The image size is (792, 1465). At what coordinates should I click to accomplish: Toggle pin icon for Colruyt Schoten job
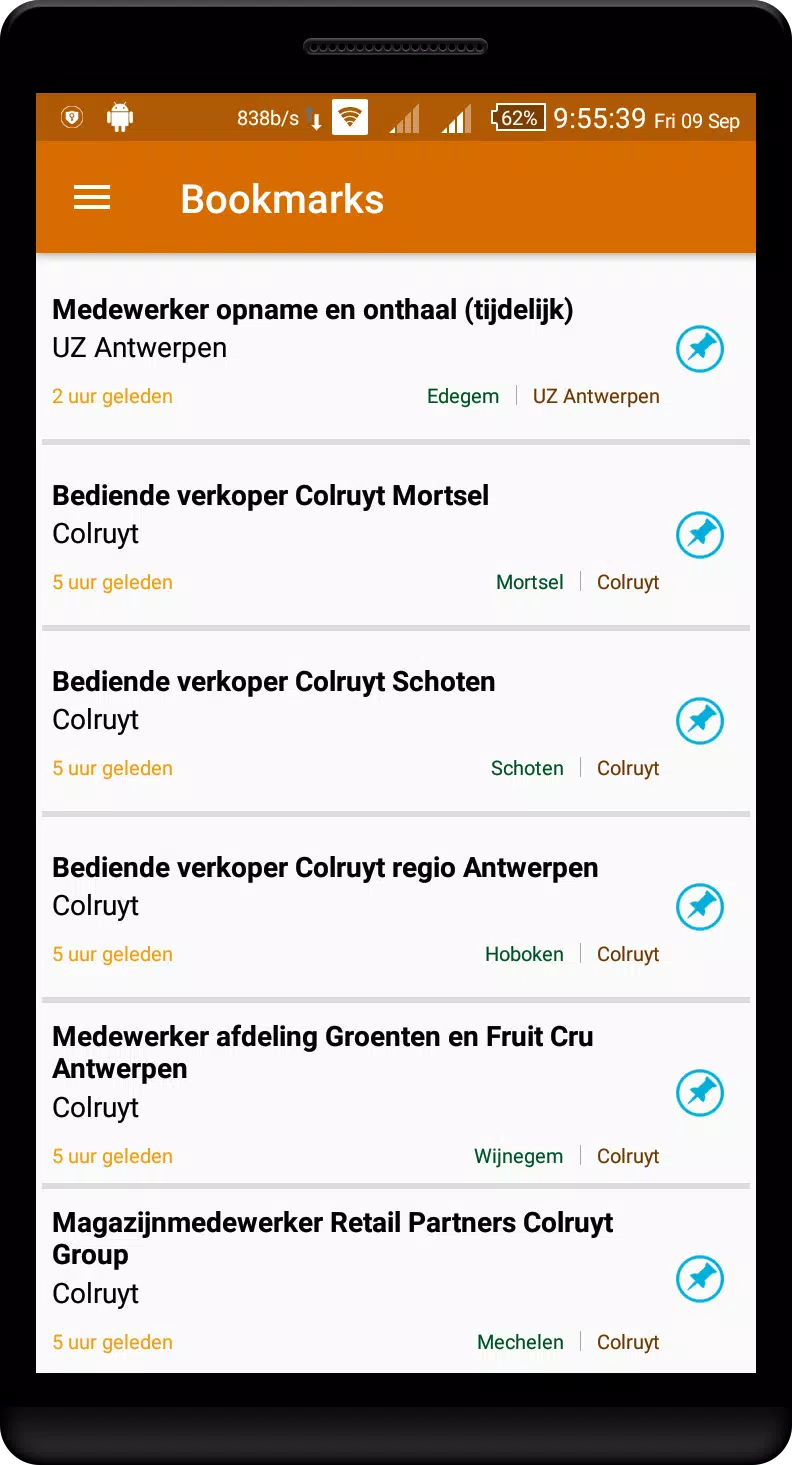(x=700, y=721)
